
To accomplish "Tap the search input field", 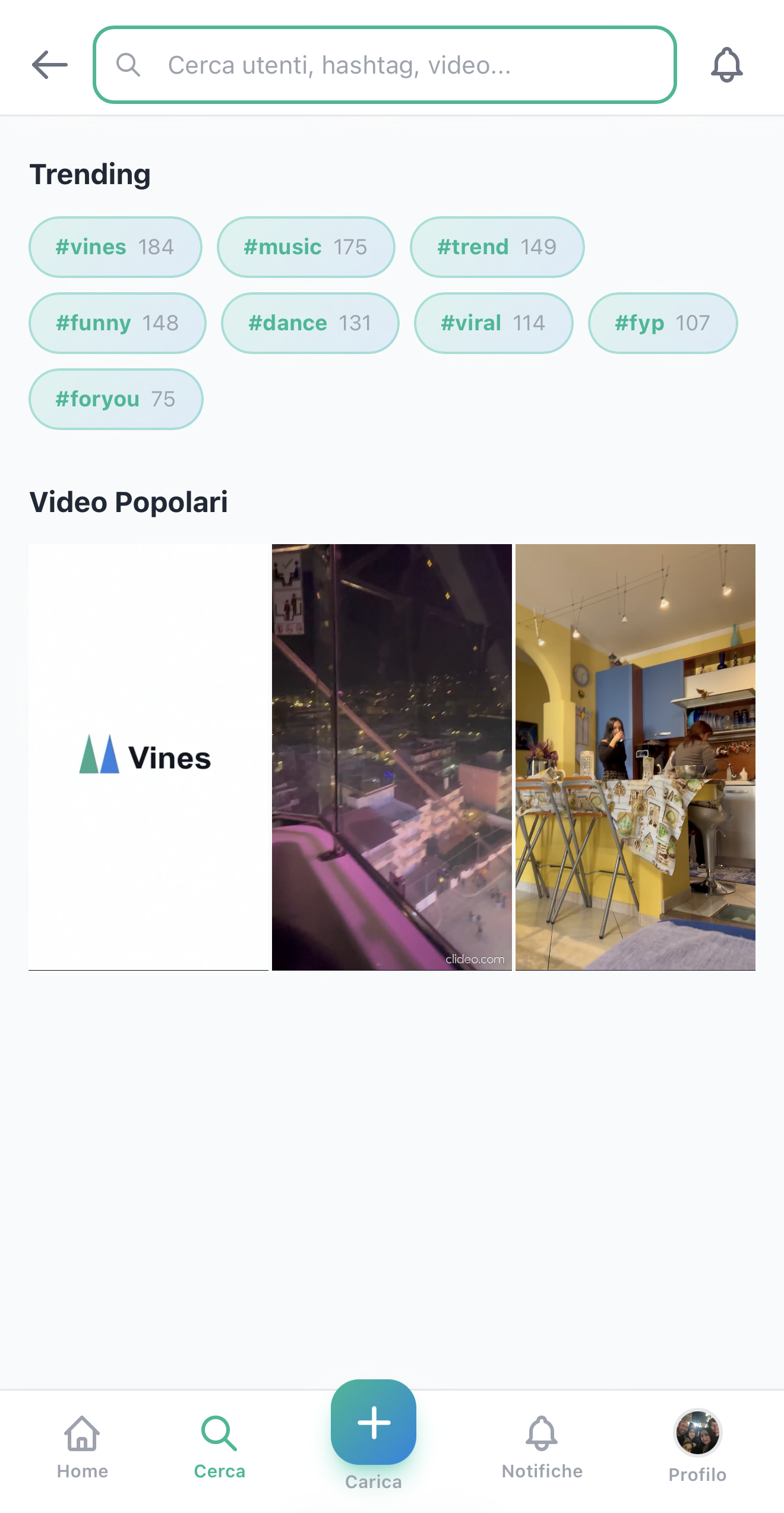I will (386, 64).
